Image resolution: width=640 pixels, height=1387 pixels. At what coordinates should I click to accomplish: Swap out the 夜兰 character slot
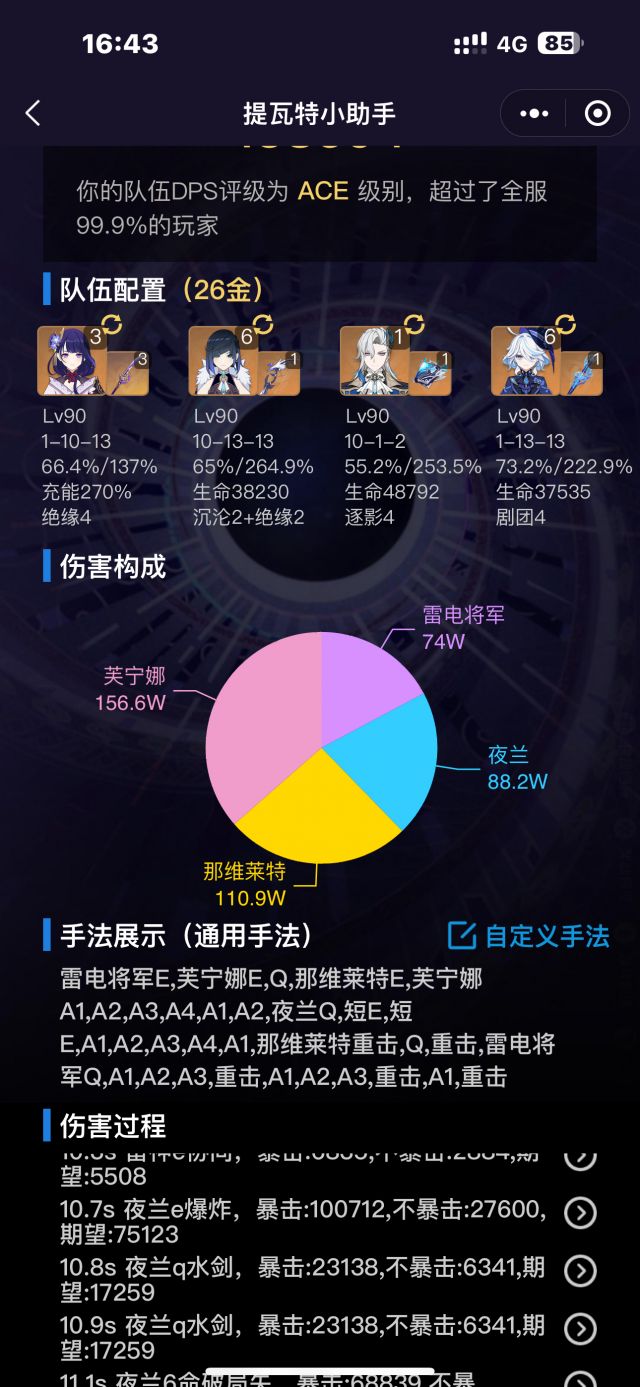[x=263, y=325]
